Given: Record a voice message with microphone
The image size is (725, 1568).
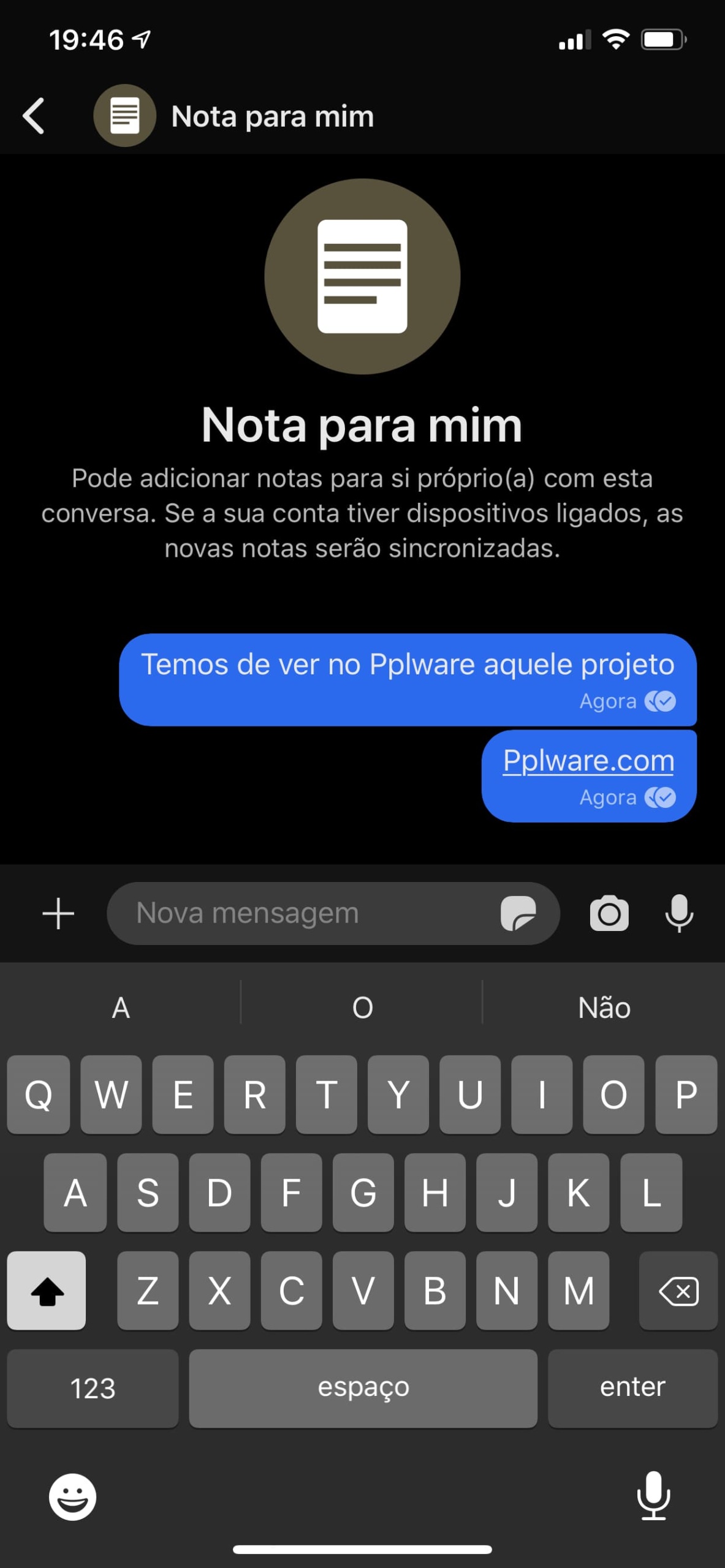Looking at the screenshot, I should [x=679, y=913].
